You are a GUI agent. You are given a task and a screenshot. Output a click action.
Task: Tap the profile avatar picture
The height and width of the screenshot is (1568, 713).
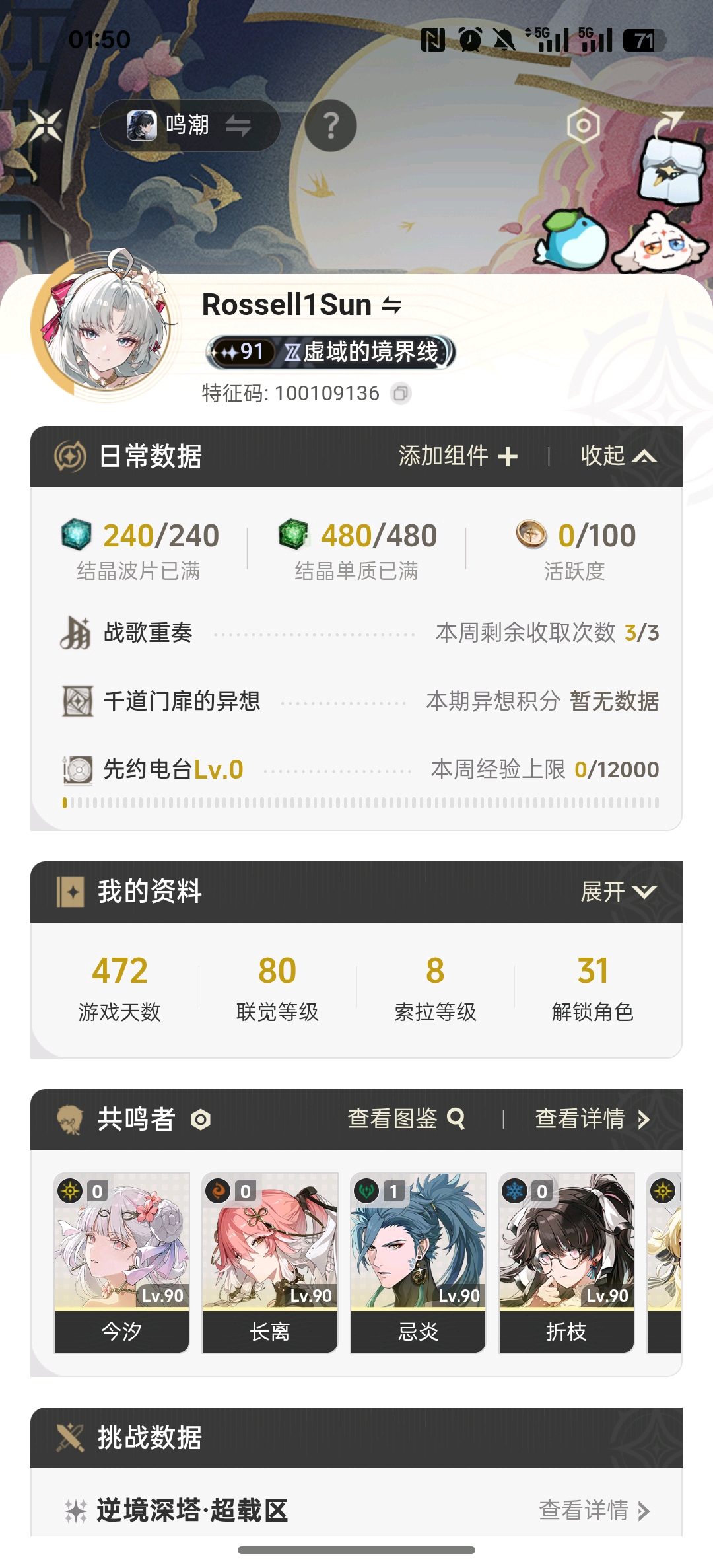(106, 328)
